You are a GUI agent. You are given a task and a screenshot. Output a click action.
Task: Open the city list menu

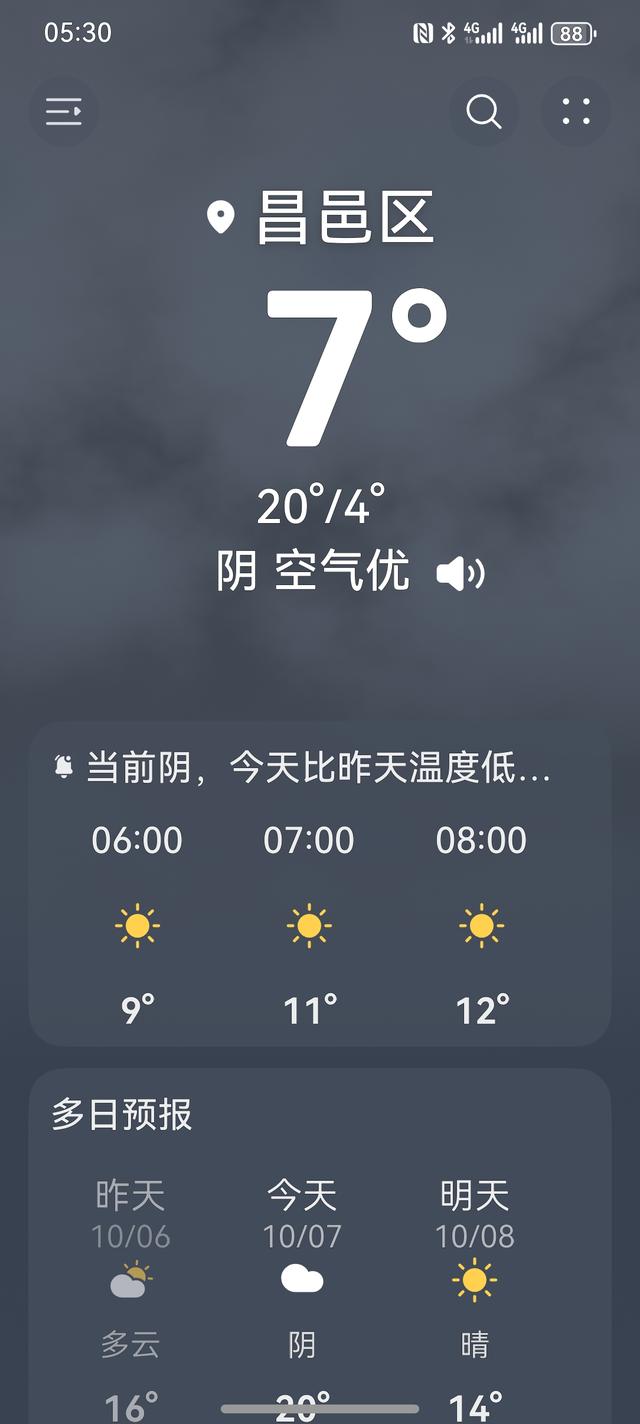coord(64,112)
